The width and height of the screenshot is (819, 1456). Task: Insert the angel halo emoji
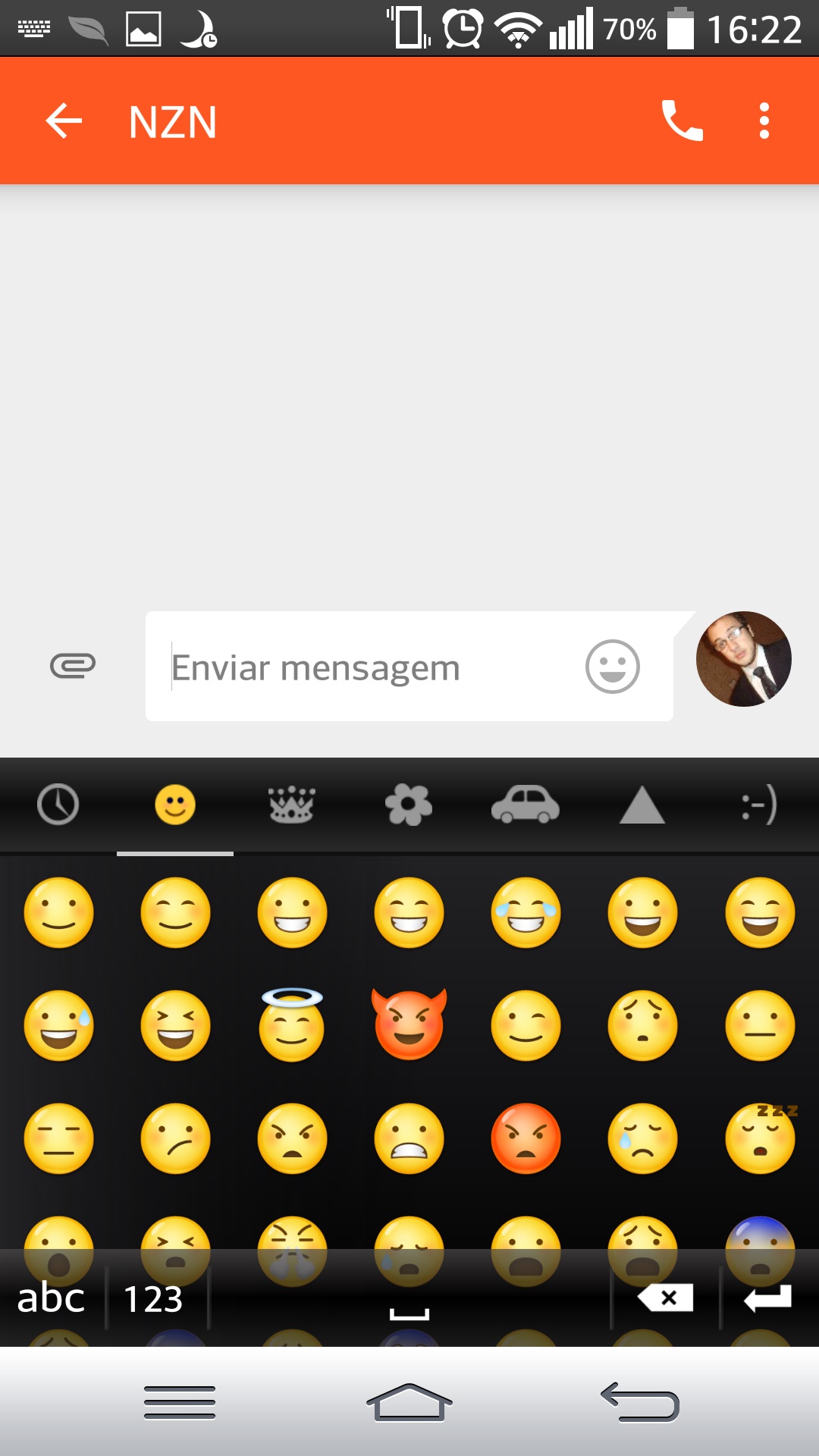pos(292,1025)
